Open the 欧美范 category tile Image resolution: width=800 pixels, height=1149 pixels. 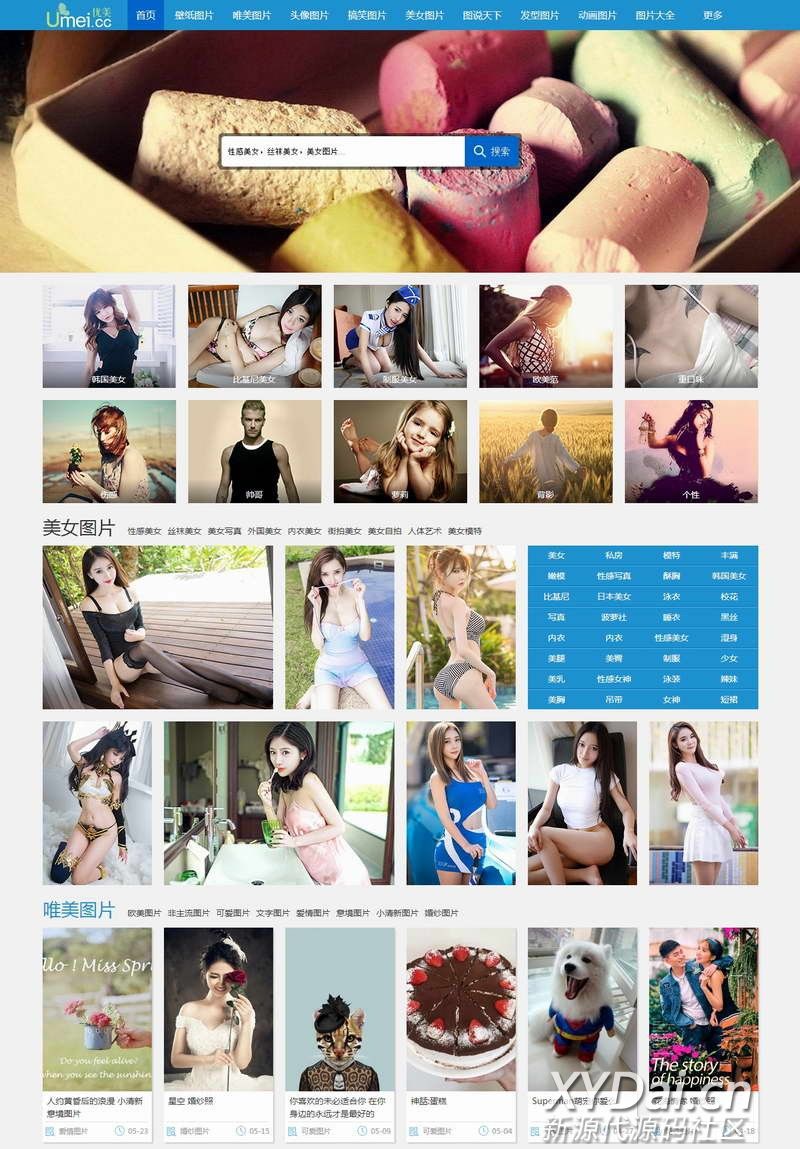(545, 336)
